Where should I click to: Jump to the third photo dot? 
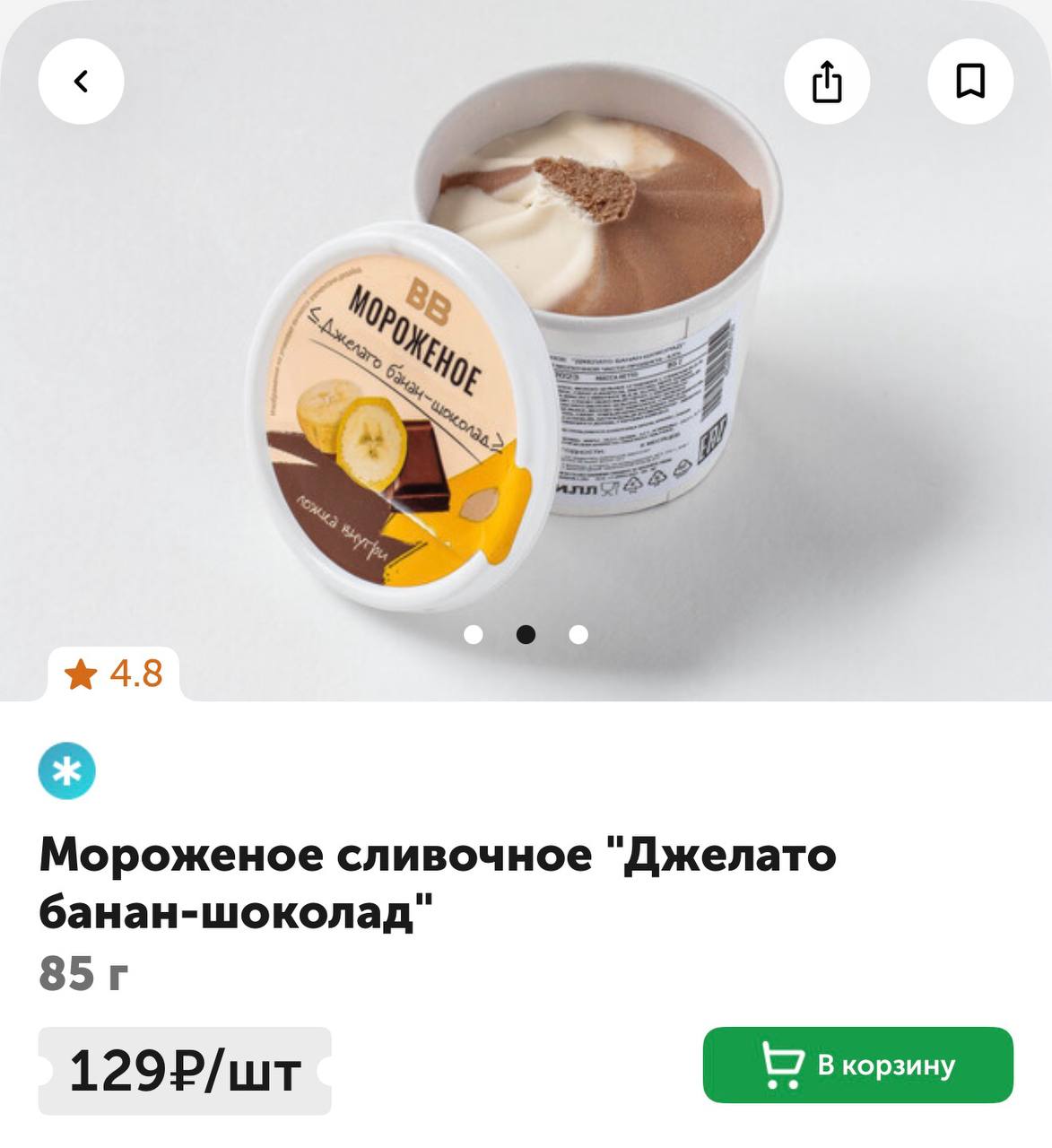(x=578, y=635)
